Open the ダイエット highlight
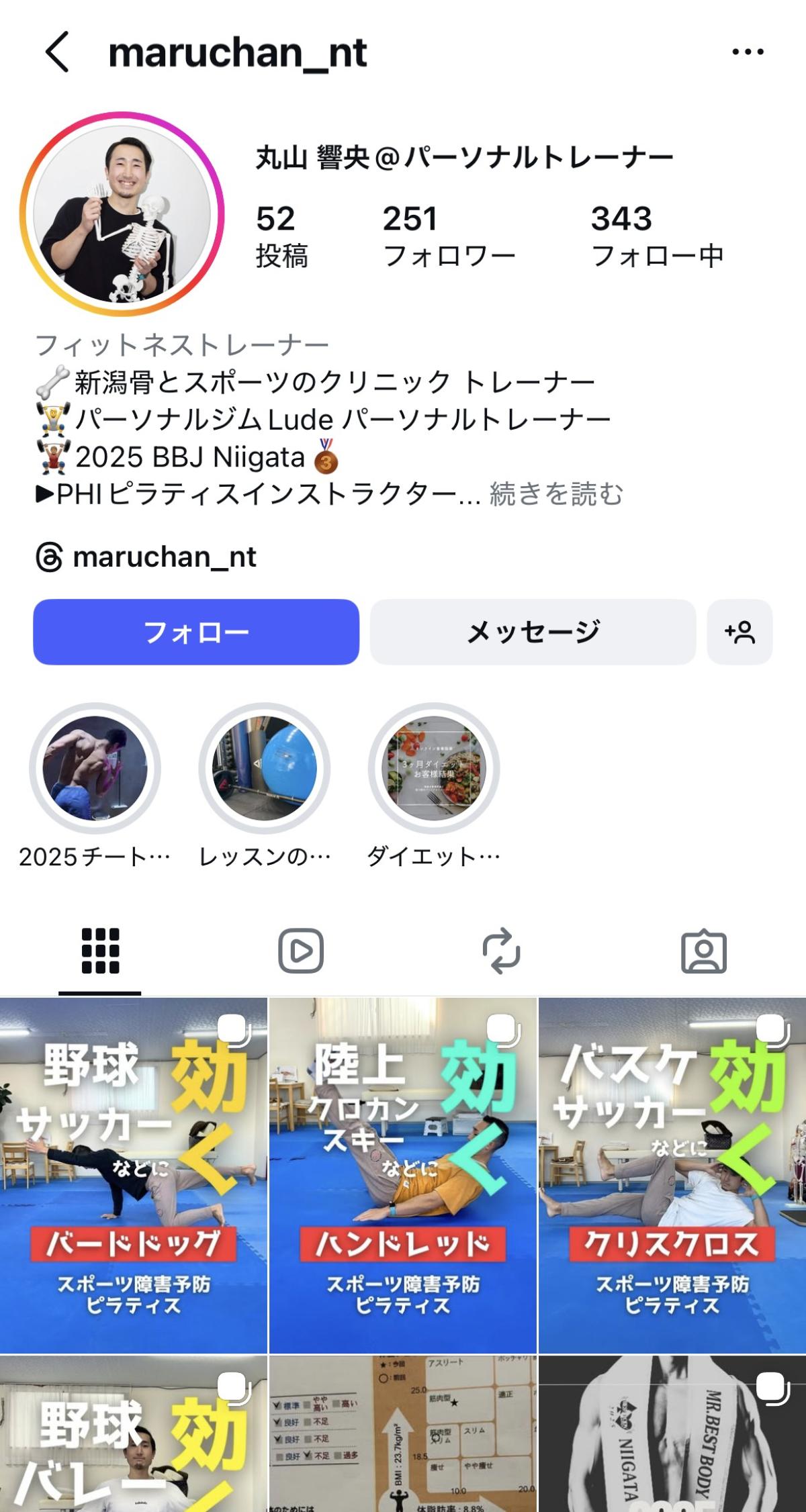The height and width of the screenshot is (1512, 806). tap(434, 769)
